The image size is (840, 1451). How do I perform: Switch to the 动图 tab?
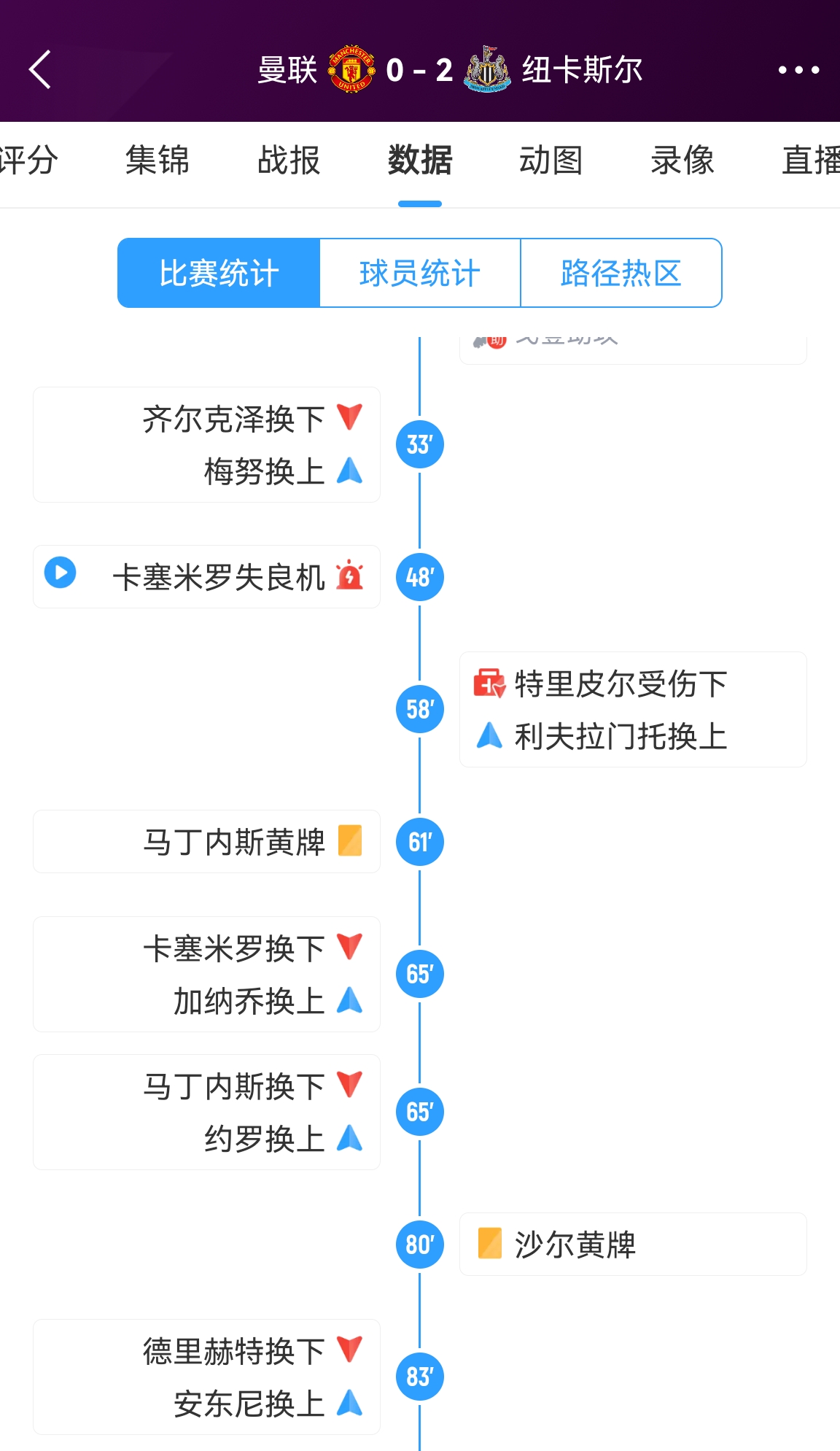pos(551,160)
